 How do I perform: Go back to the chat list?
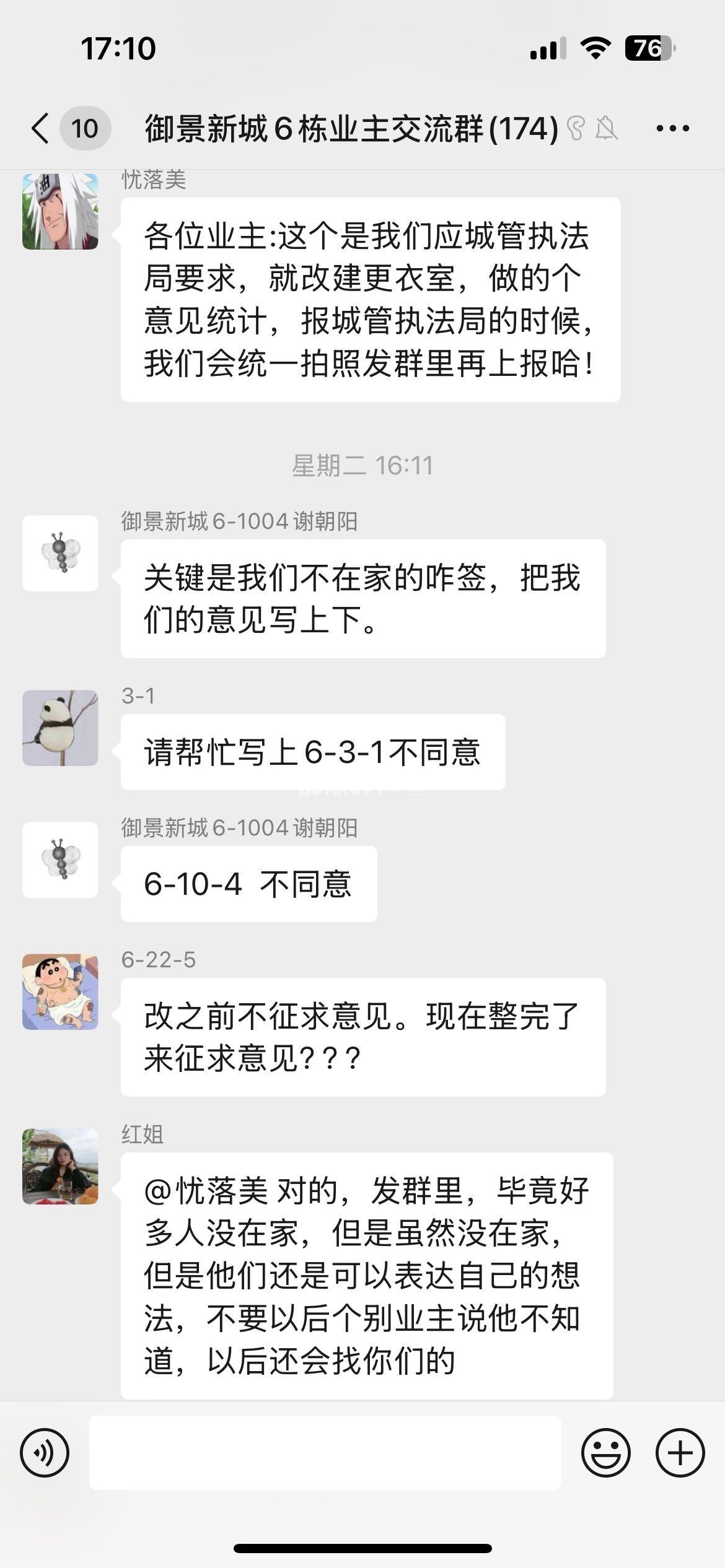pyautogui.click(x=41, y=129)
